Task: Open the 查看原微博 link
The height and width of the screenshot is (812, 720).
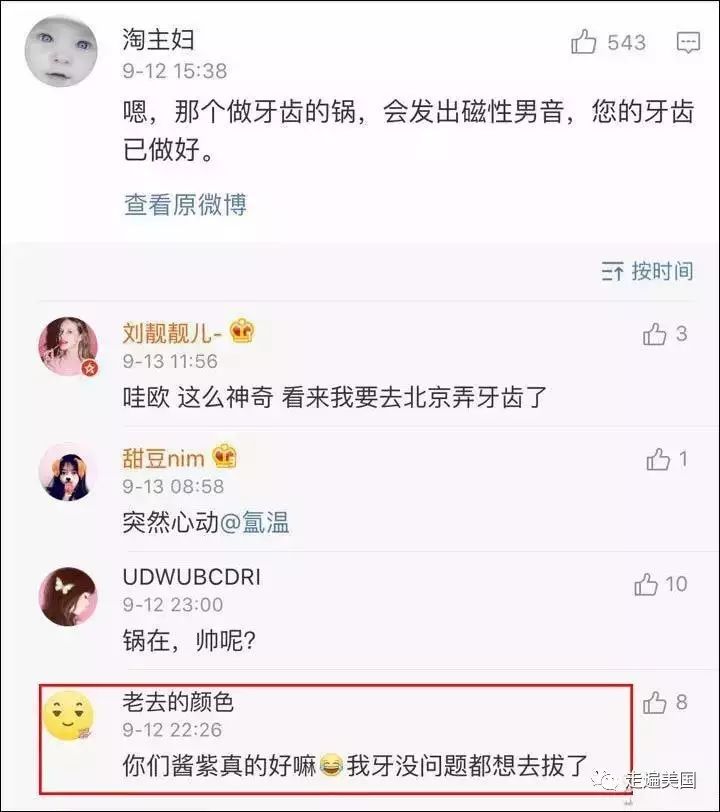Action: pos(185,205)
